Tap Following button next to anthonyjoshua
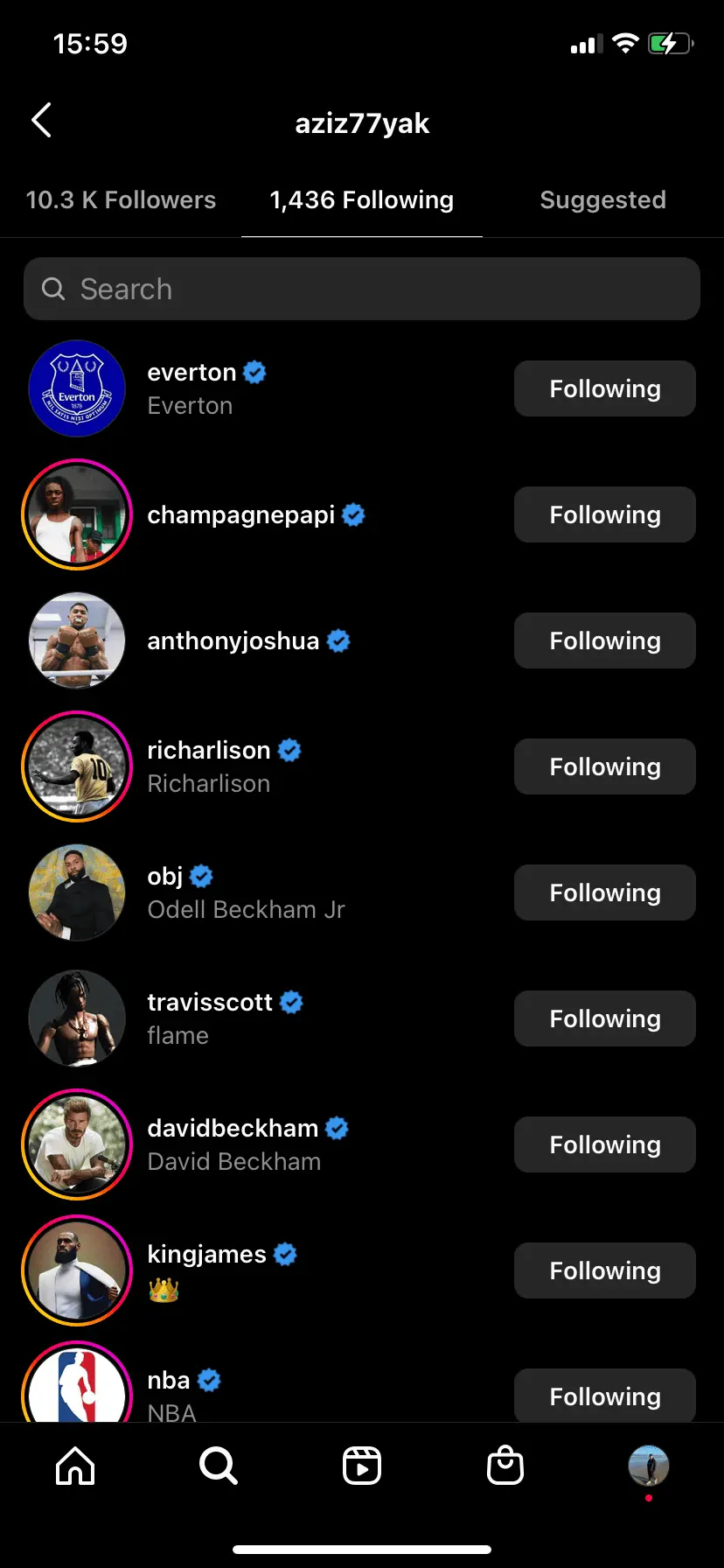The height and width of the screenshot is (1568, 724). [x=604, y=640]
